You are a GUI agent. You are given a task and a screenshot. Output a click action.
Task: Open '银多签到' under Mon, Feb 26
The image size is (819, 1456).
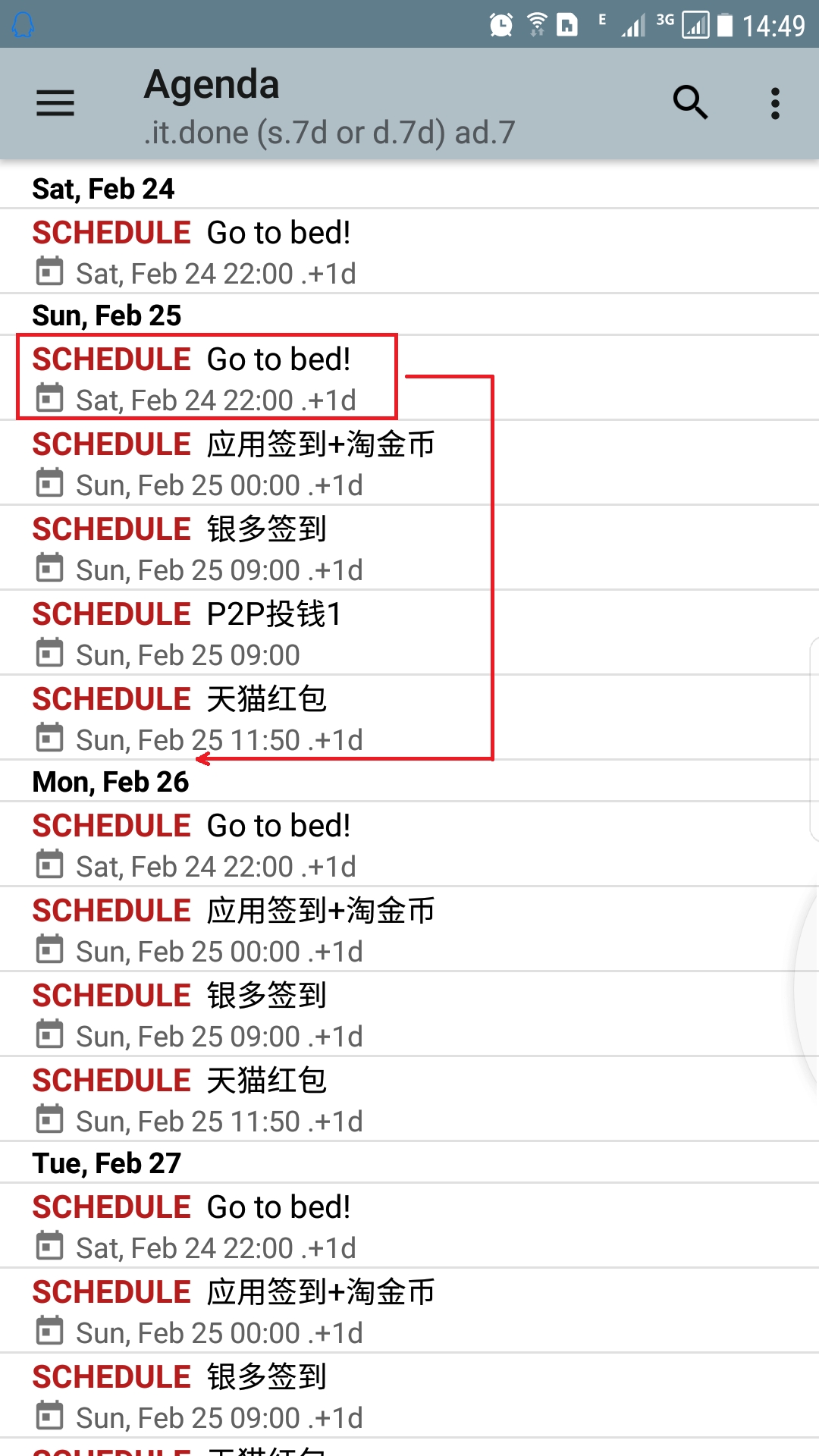coord(409,1015)
